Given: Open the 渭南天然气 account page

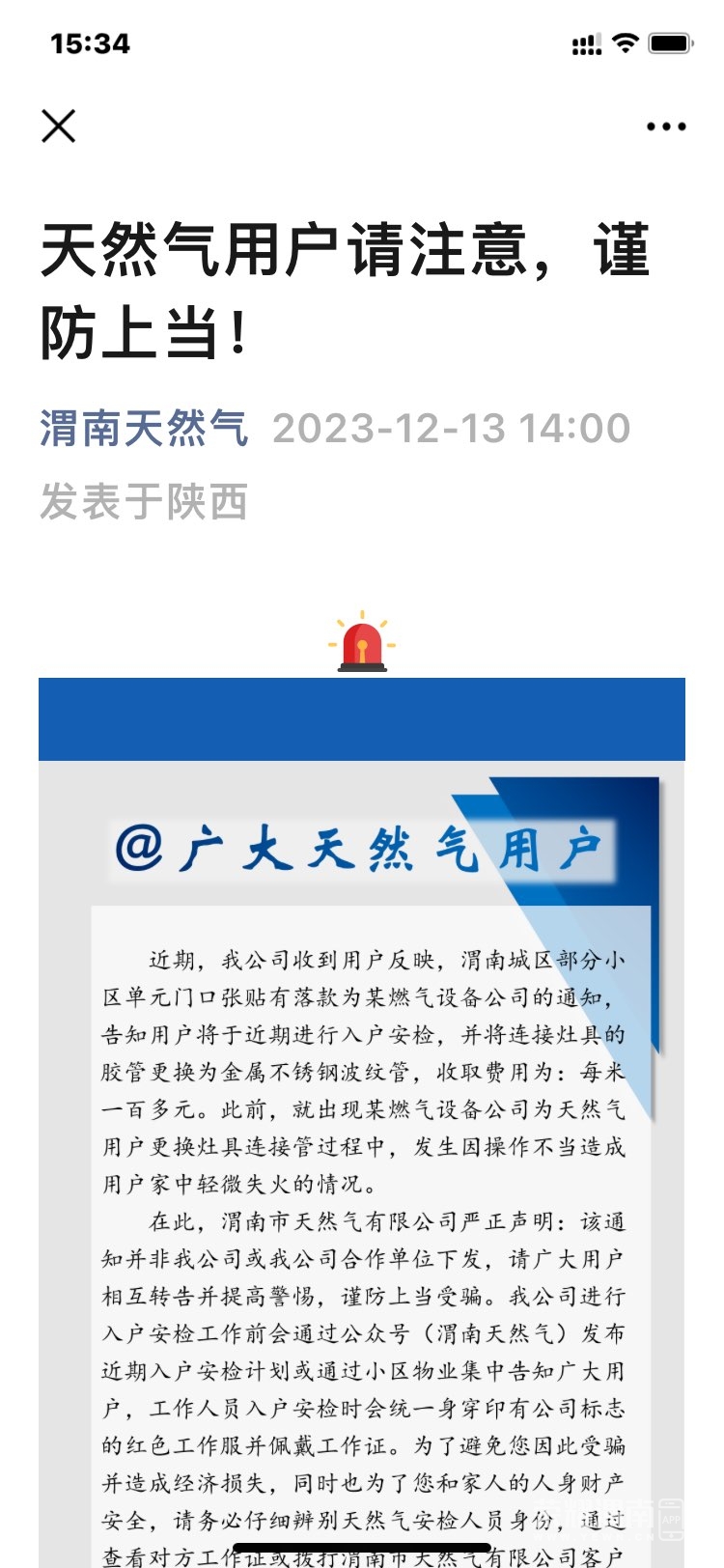Looking at the screenshot, I should [x=144, y=428].
